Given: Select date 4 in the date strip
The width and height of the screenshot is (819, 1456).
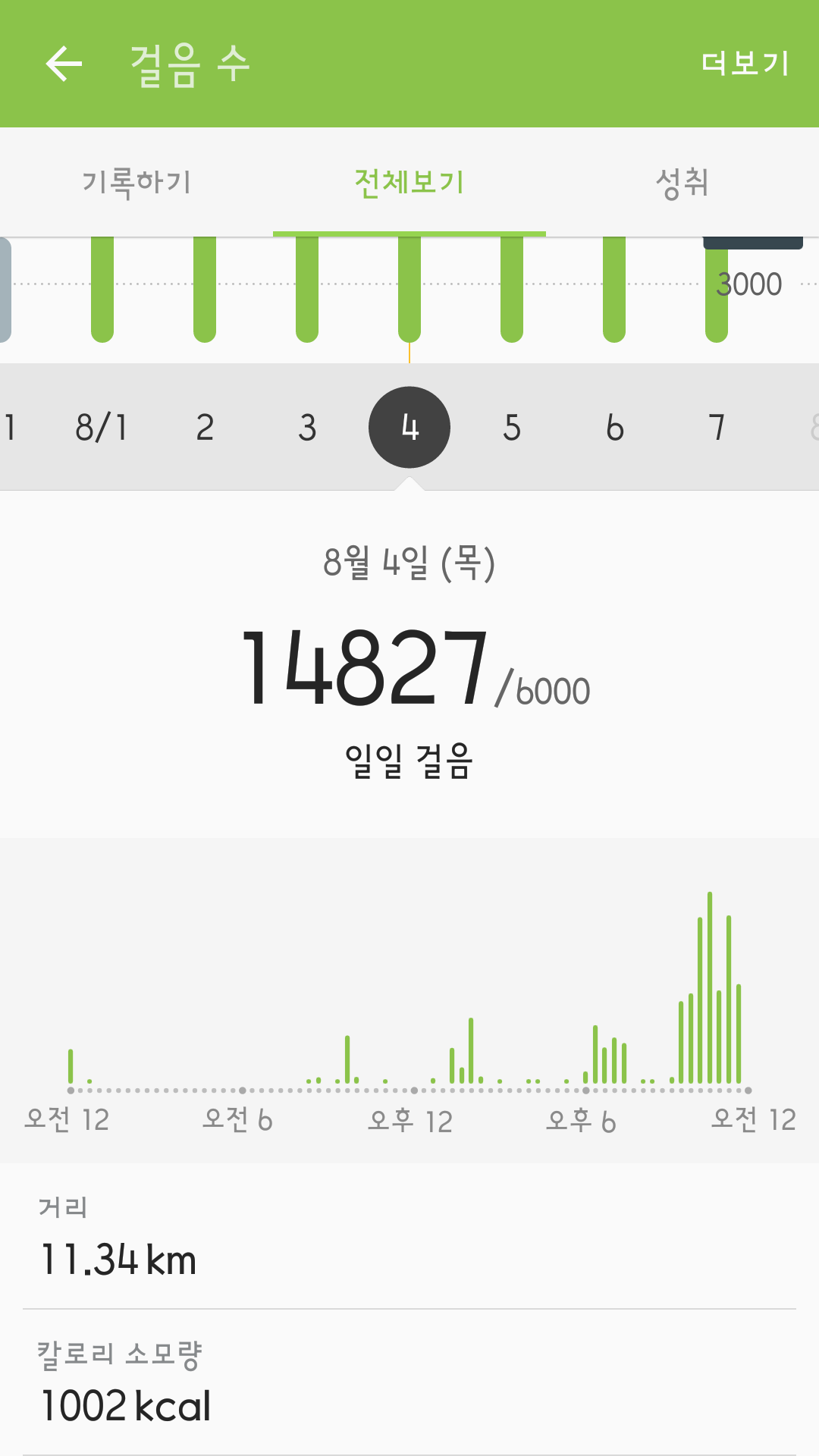Looking at the screenshot, I should [409, 427].
